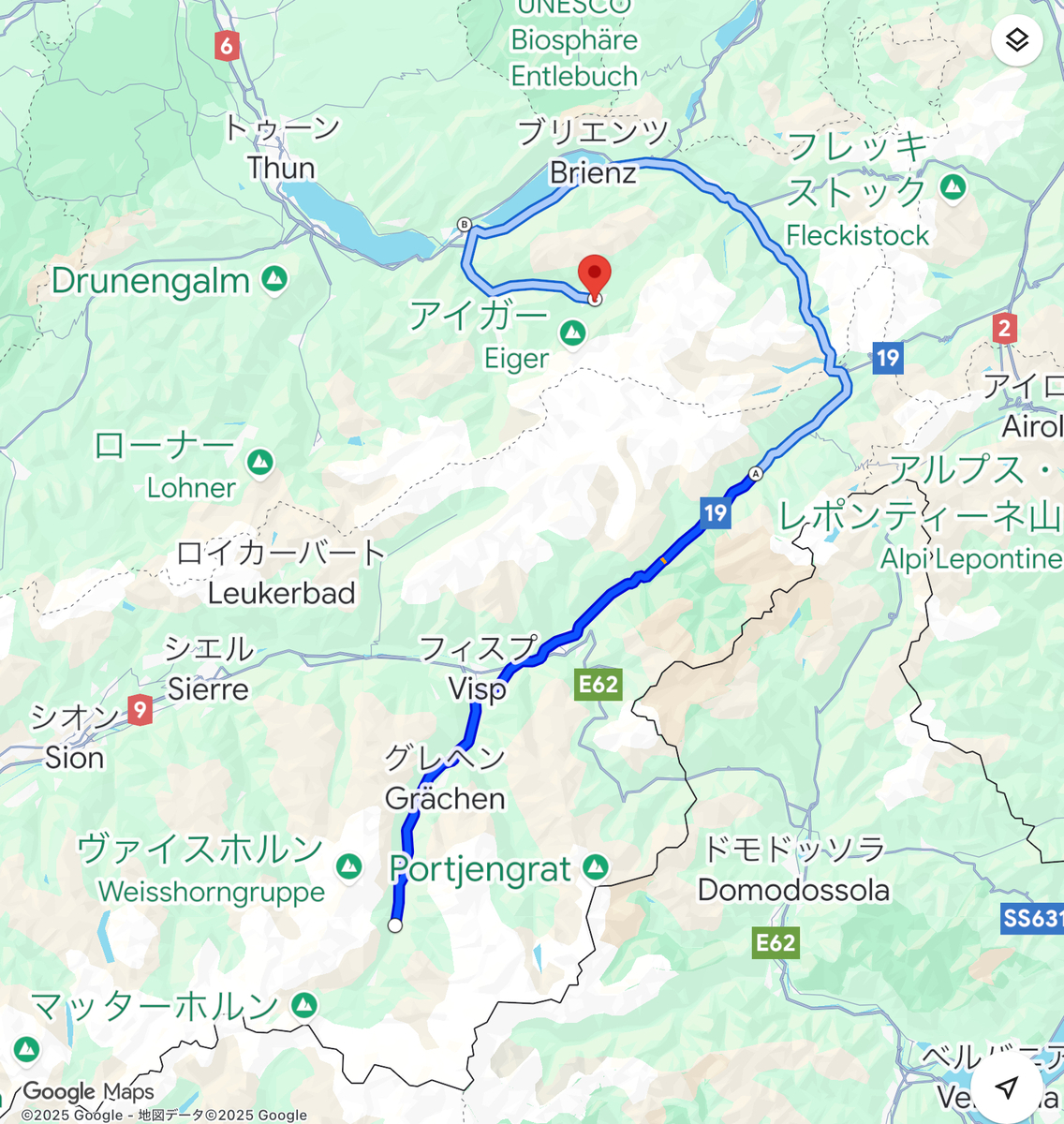This screenshot has width=1064, height=1124.
Task: Select the Eiger mountain marker
Action: (x=572, y=333)
